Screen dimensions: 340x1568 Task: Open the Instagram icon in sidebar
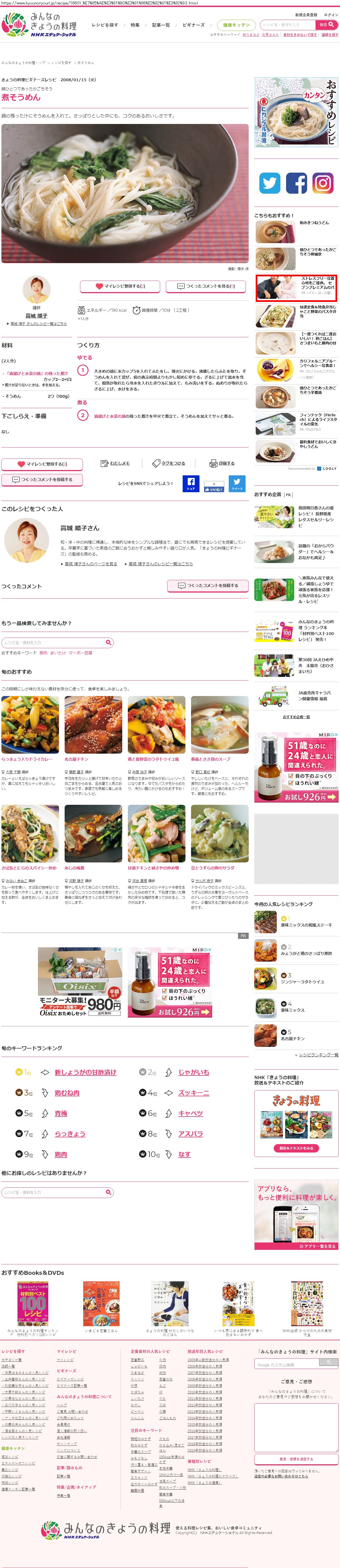tap(323, 183)
